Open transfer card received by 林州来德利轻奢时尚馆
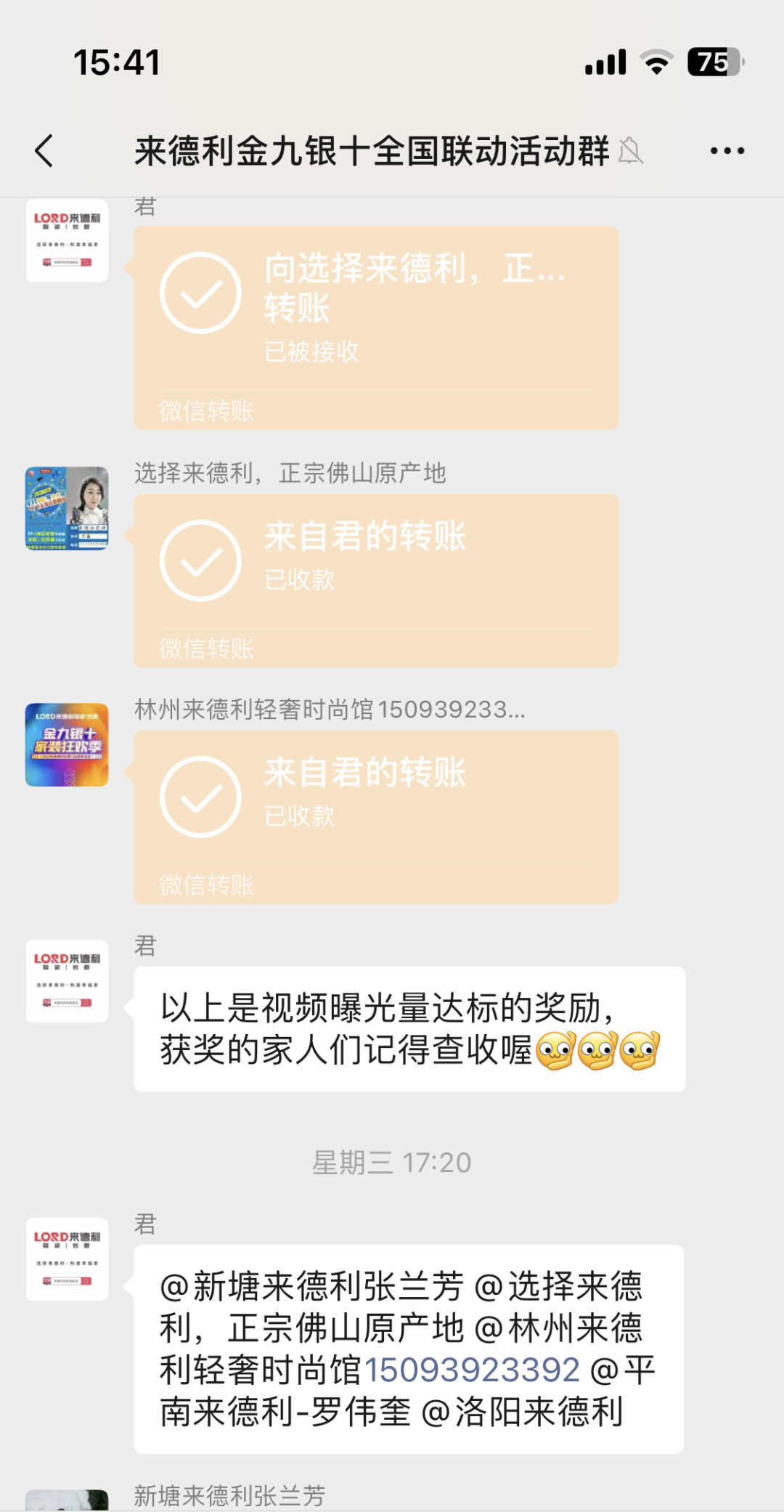 tap(375, 816)
